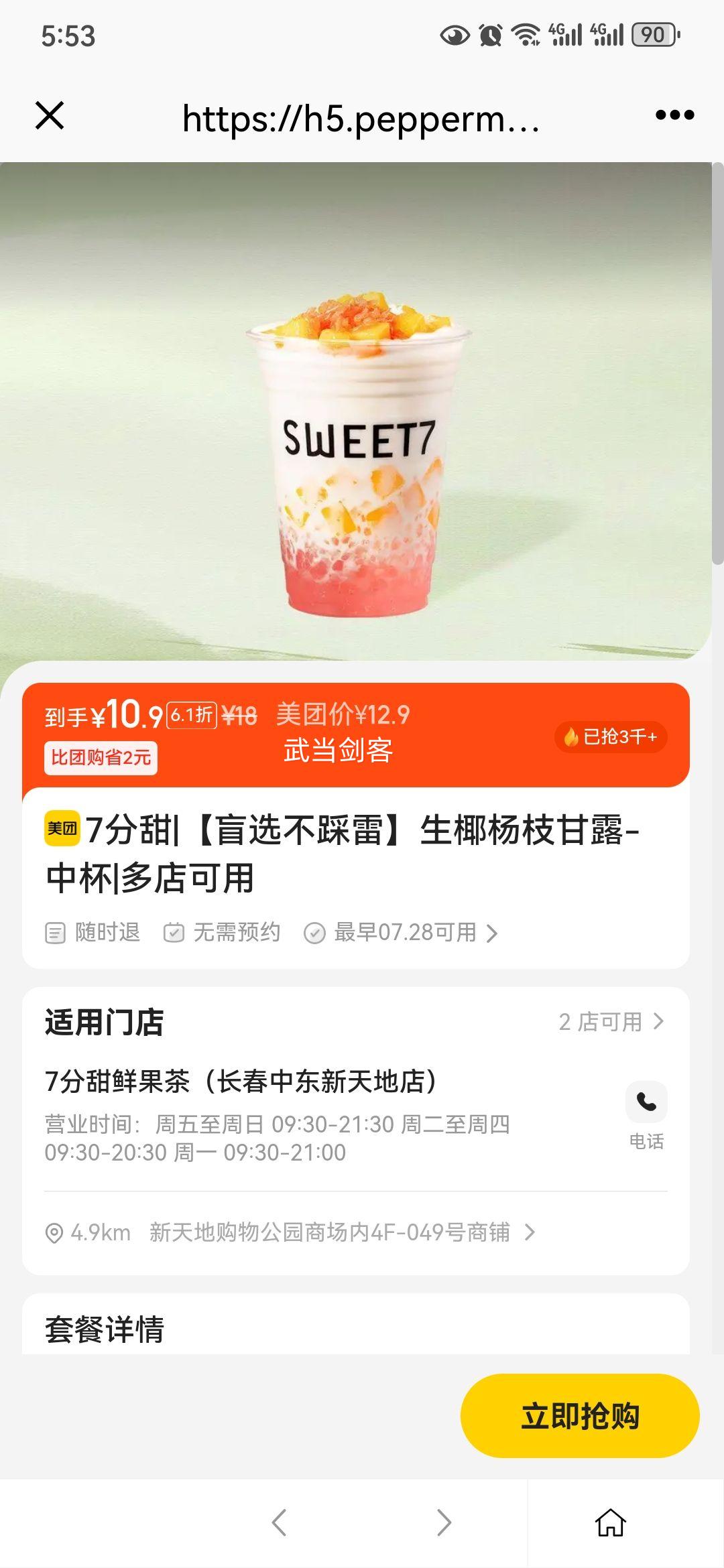Viewport: 724px width, 1568px height.
Task: Tap the 无需预约 checkmark icon
Action: point(176,931)
